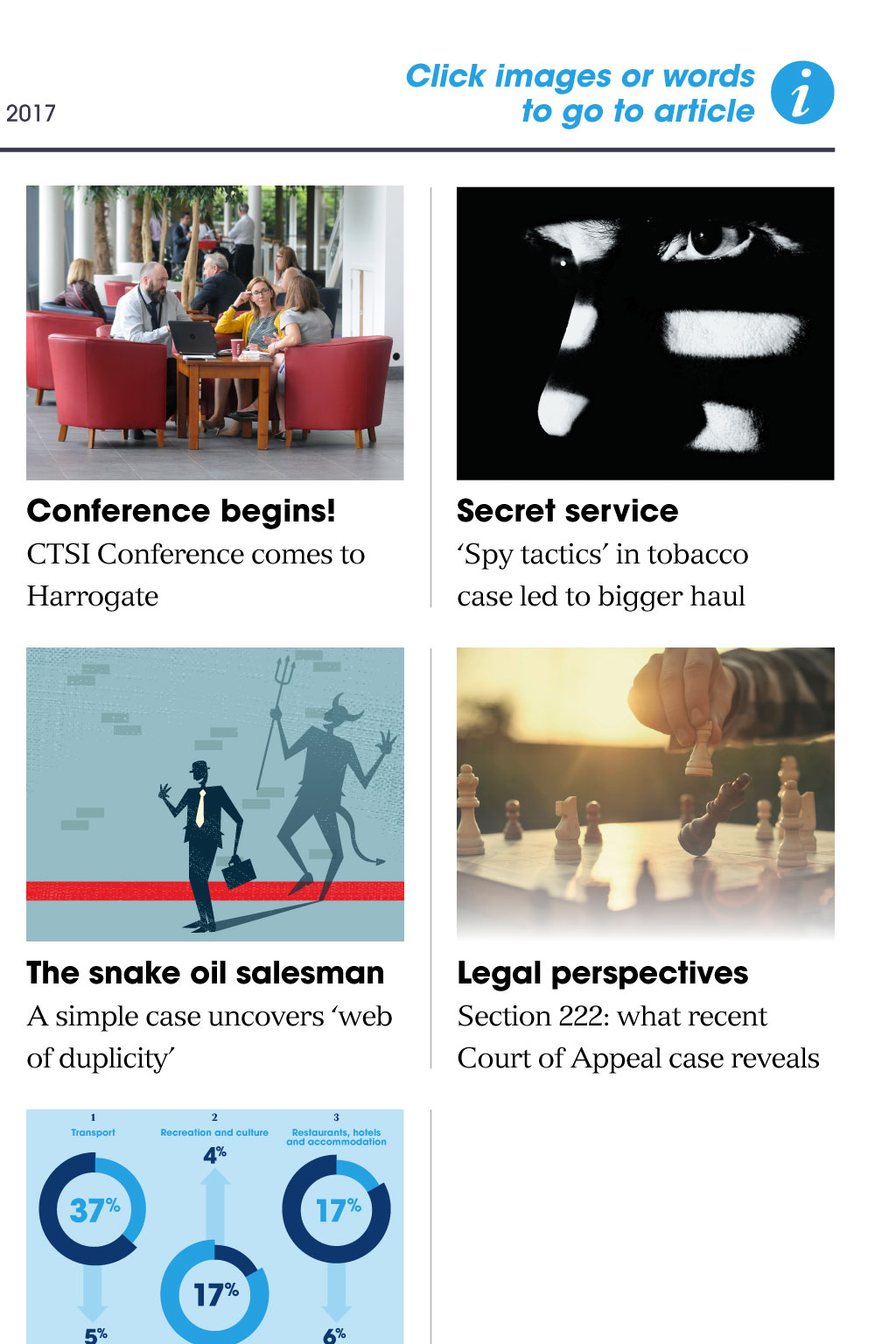Go to 'The snake oil salesman' headline
Image resolution: width=896 pixels, height=1344 pixels.
pos(205,973)
